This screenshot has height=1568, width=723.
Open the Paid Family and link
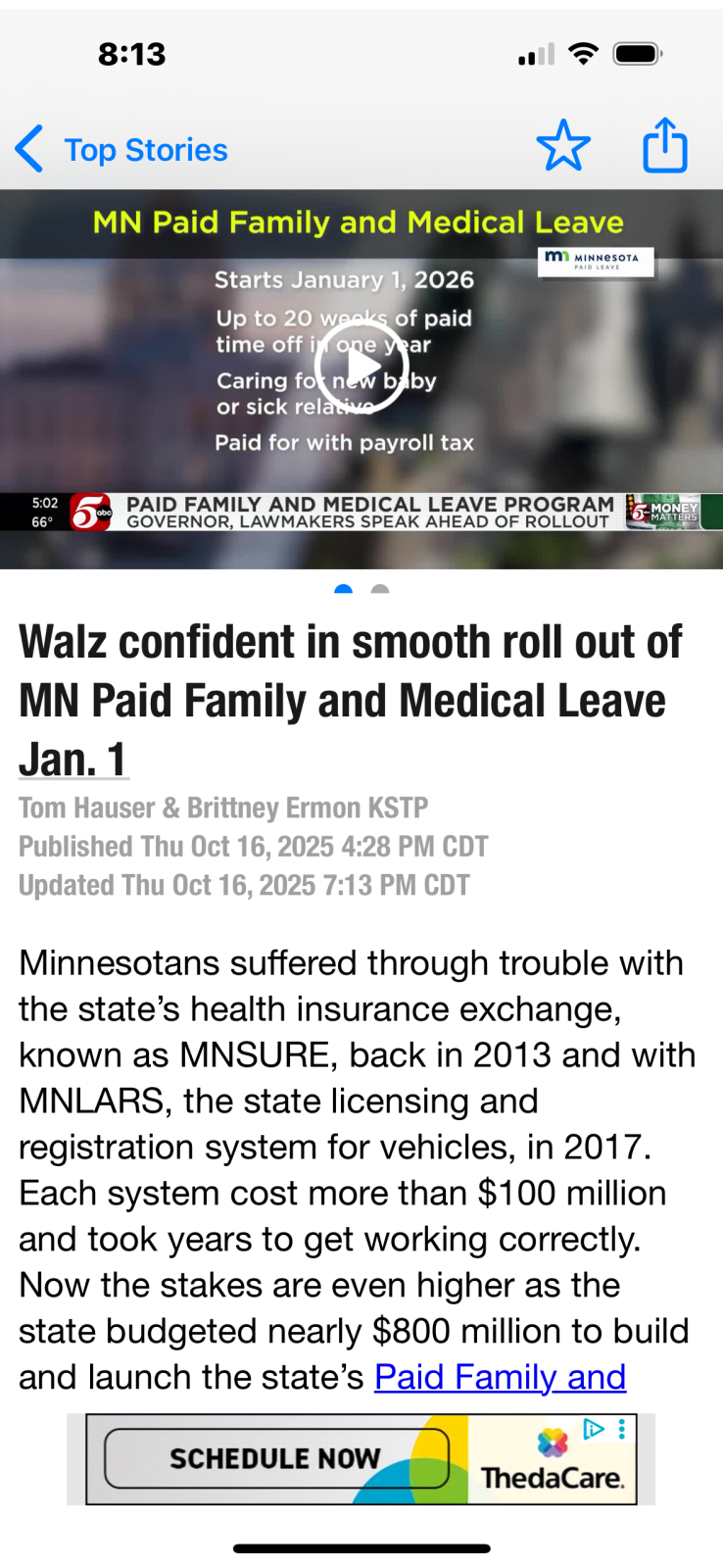click(x=500, y=1377)
